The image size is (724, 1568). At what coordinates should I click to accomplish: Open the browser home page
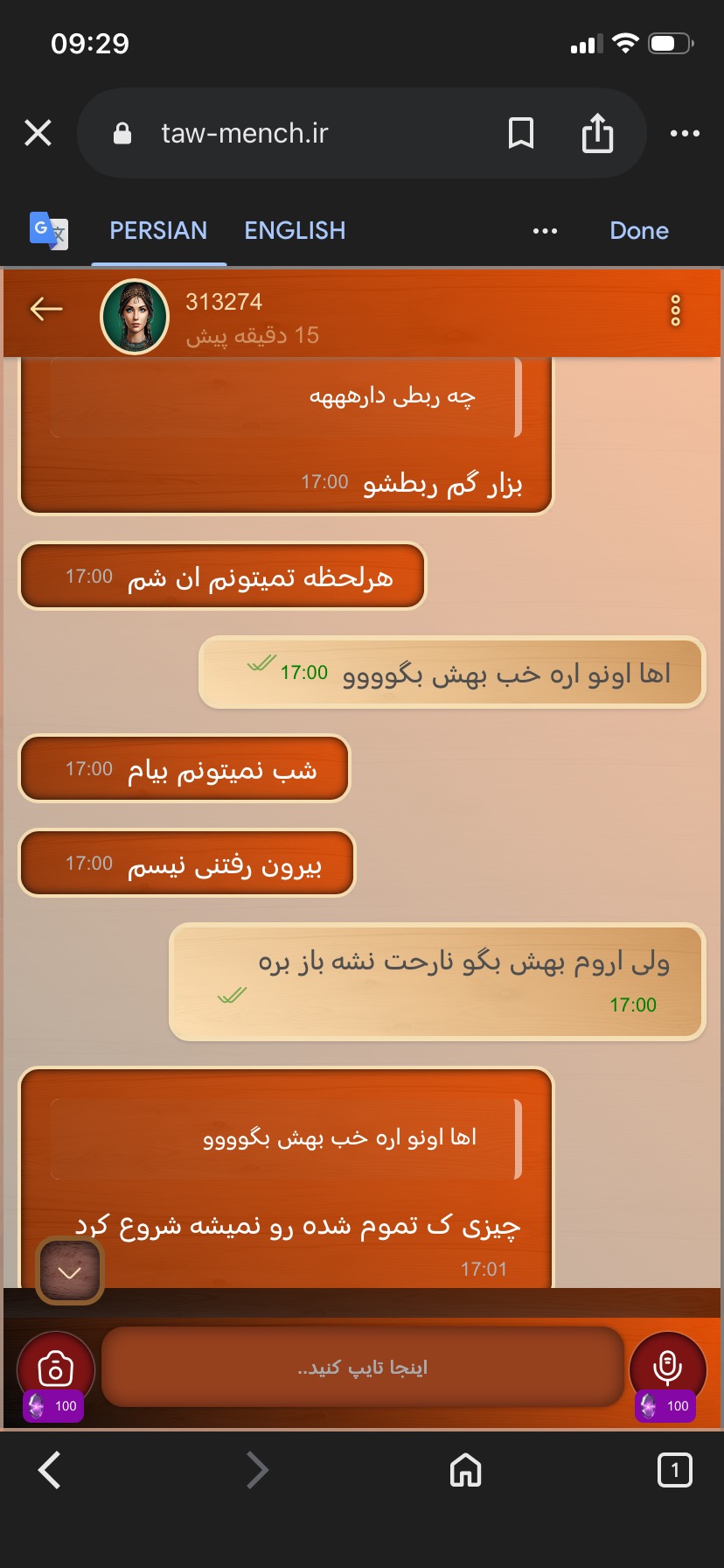(x=465, y=1469)
